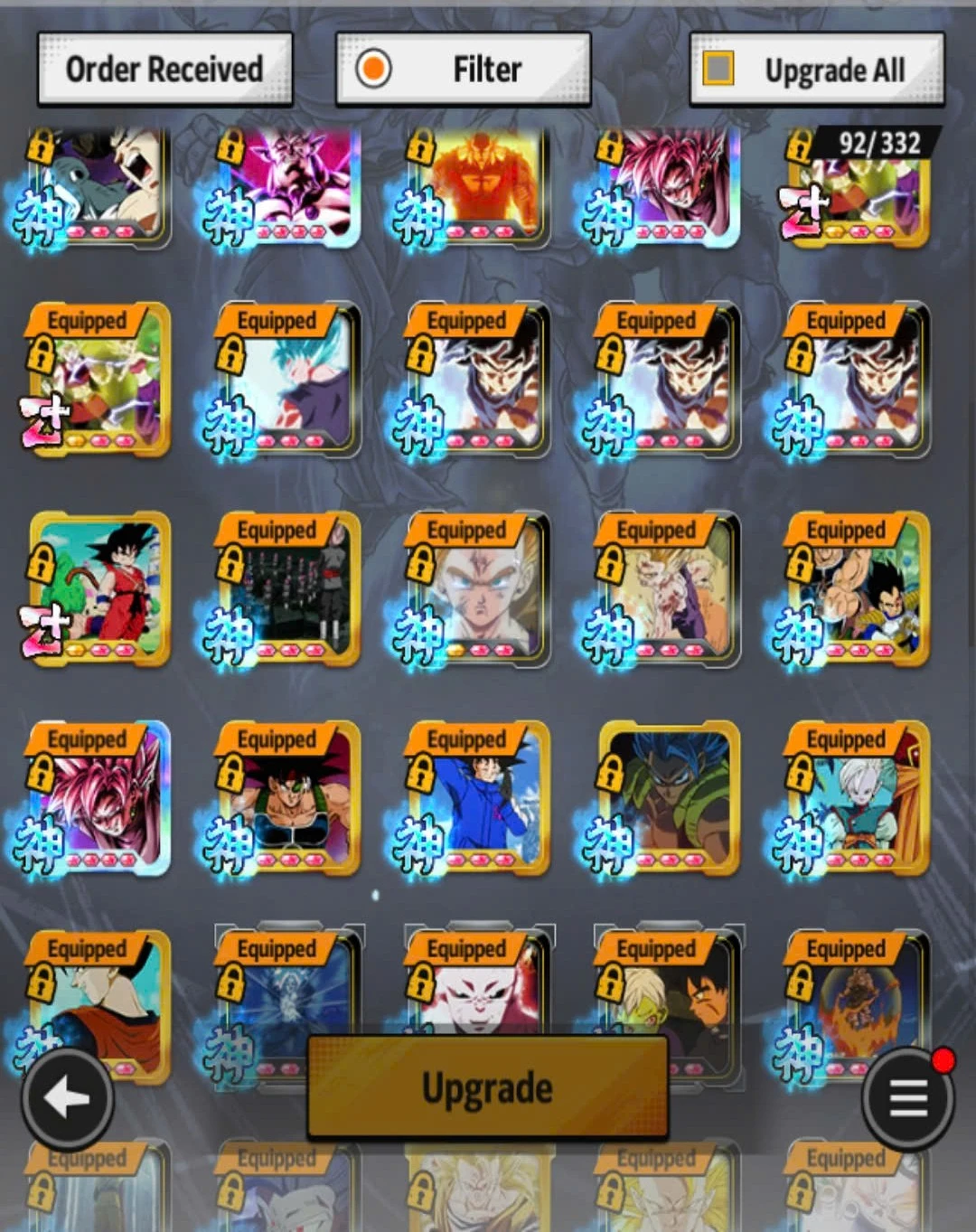Select the Whis equipment tile
976x1232 pixels.
(x=859, y=798)
